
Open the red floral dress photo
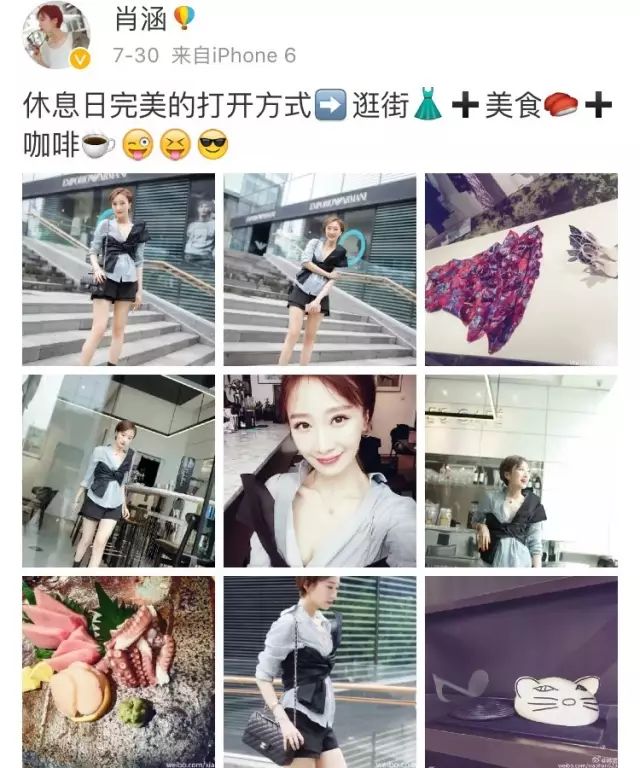tap(521, 270)
